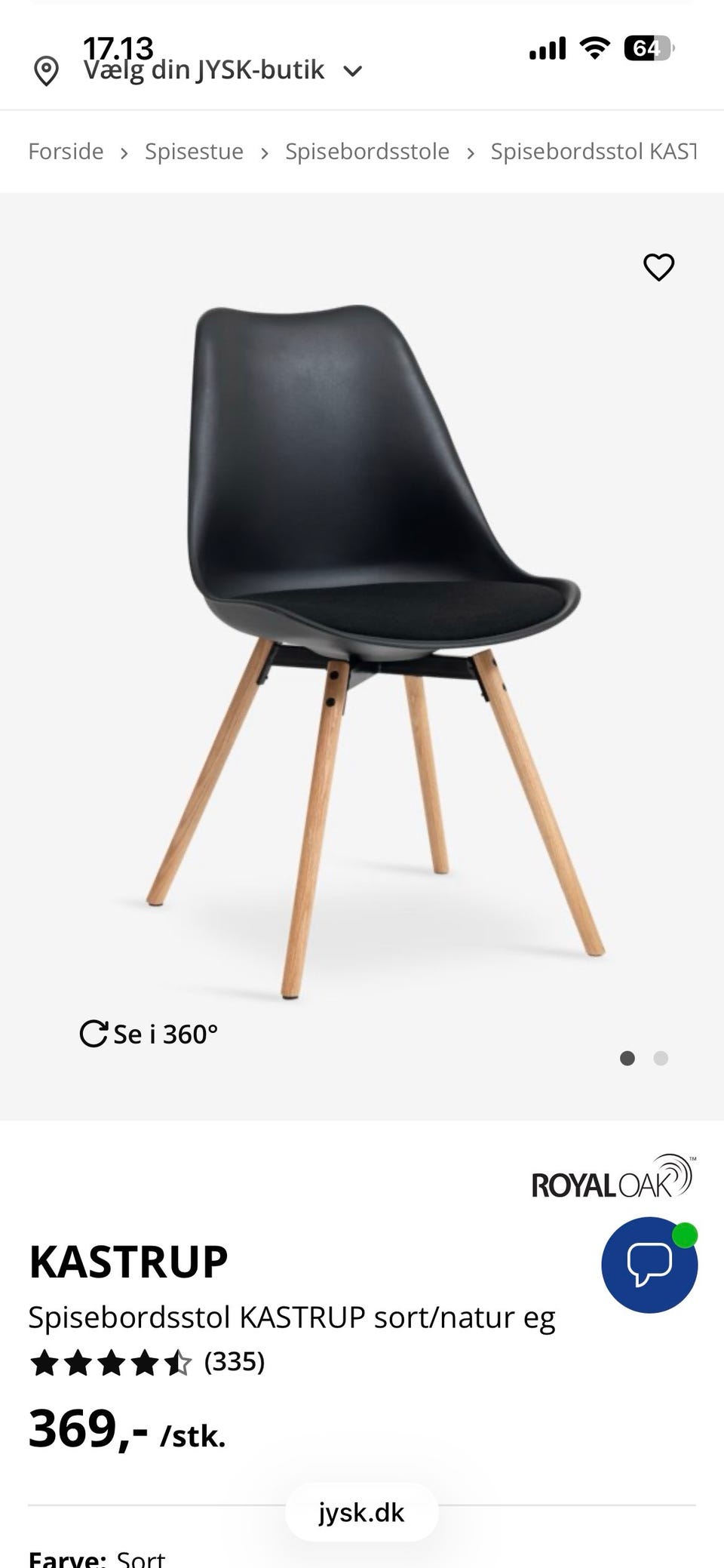The width and height of the screenshot is (724, 1568).
Task: Go to the Forside breadcrumb
Action: [x=66, y=151]
